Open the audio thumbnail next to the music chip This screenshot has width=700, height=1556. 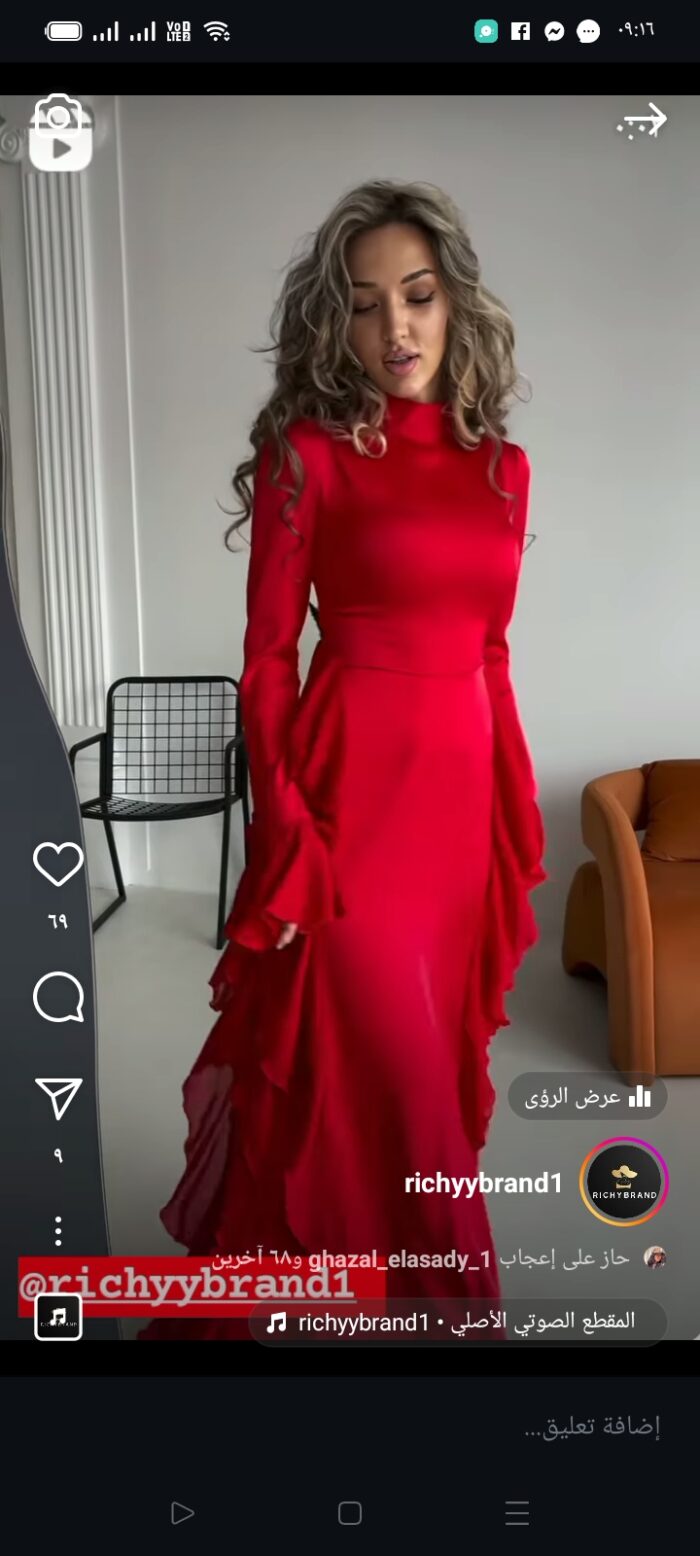tap(58, 1317)
